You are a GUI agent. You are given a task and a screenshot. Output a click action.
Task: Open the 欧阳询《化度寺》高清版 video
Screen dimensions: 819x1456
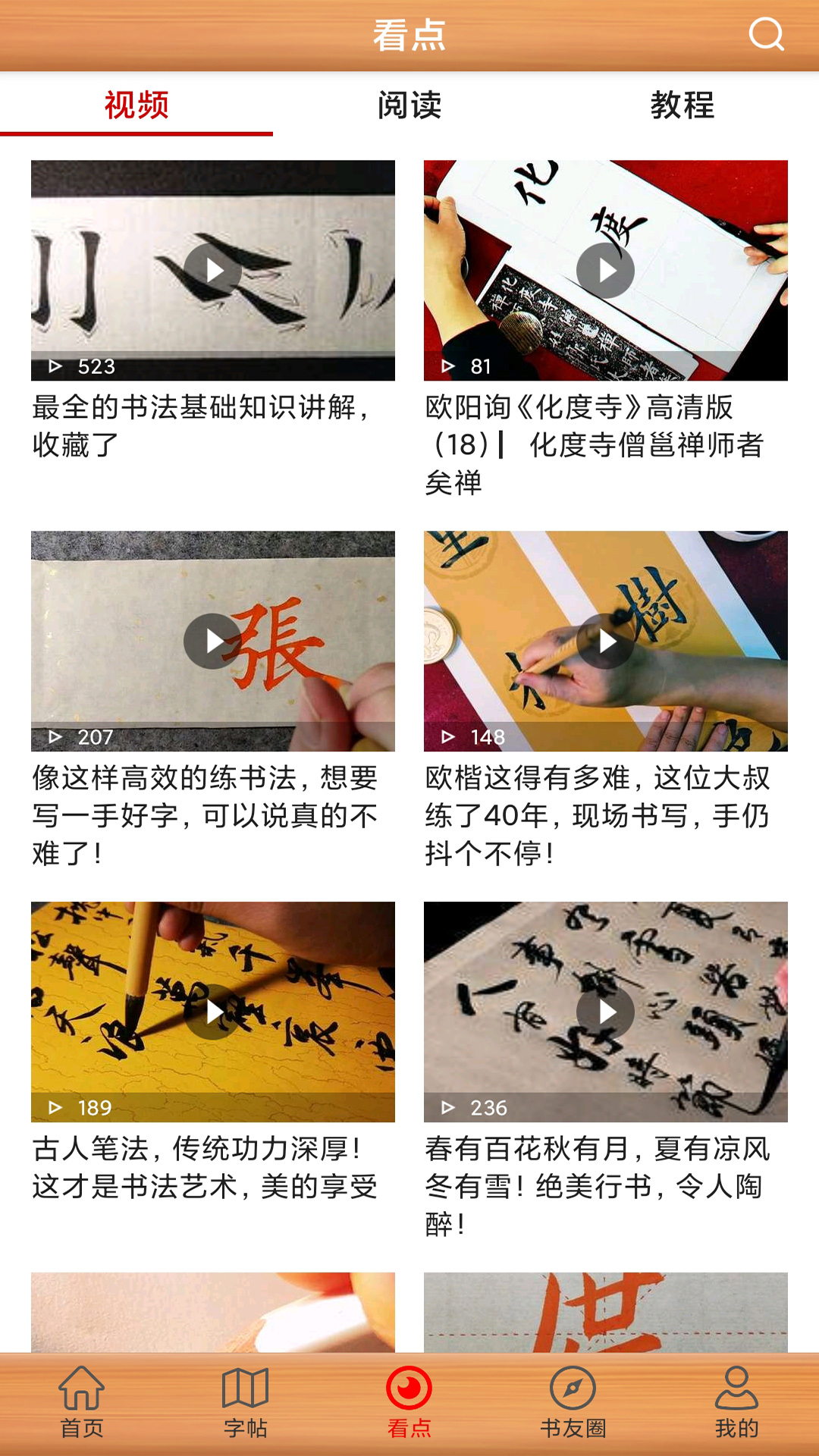pos(606,270)
